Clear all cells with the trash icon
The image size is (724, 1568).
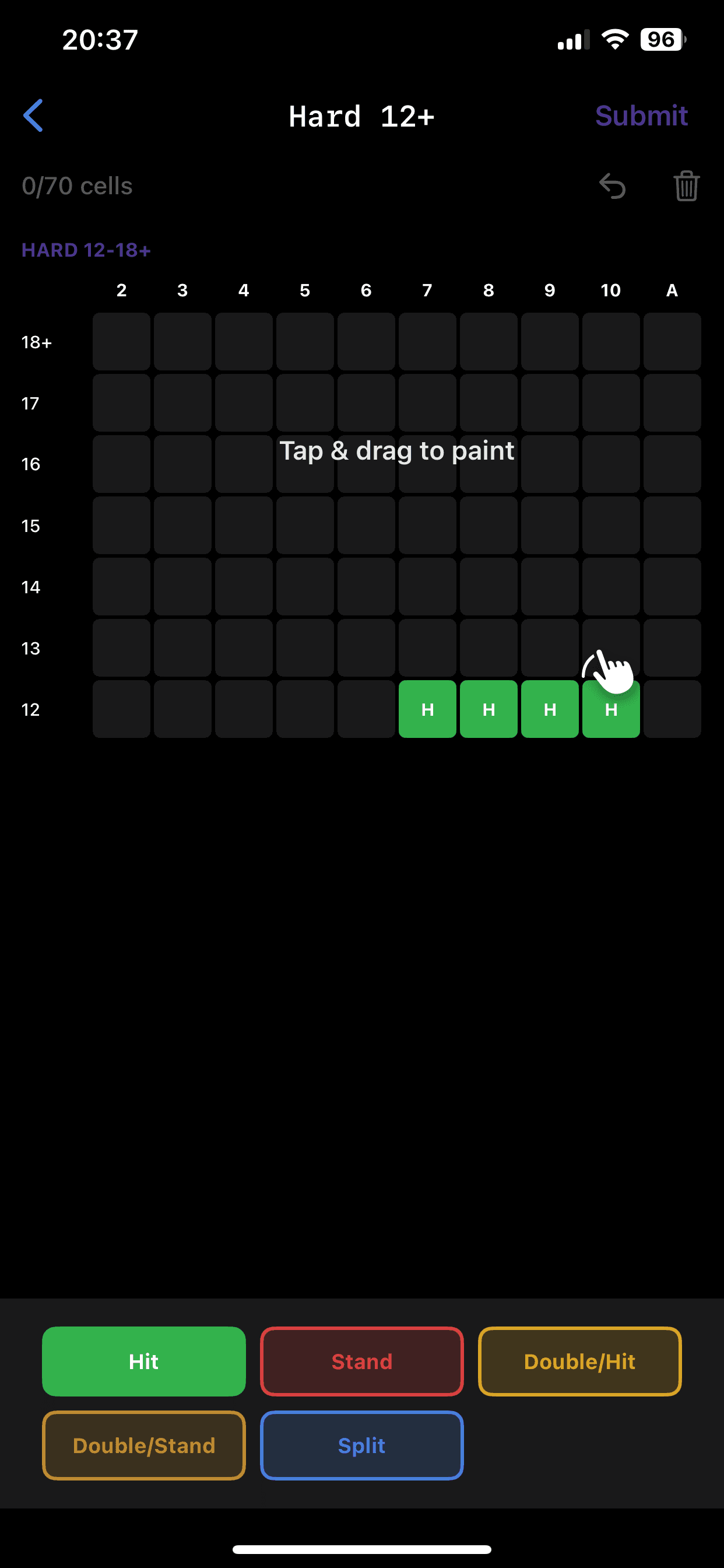coord(686,185)
